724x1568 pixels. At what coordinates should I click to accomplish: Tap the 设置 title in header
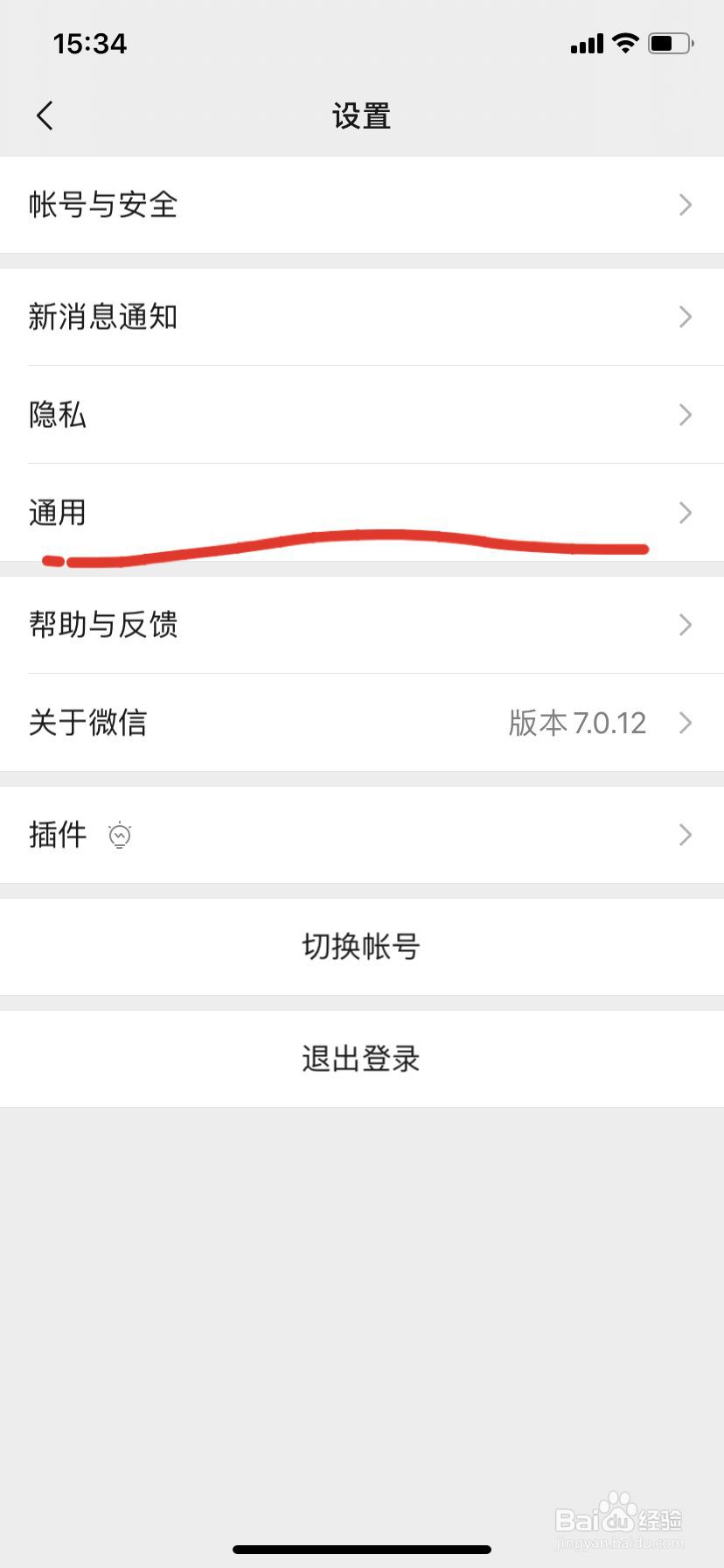362,115
